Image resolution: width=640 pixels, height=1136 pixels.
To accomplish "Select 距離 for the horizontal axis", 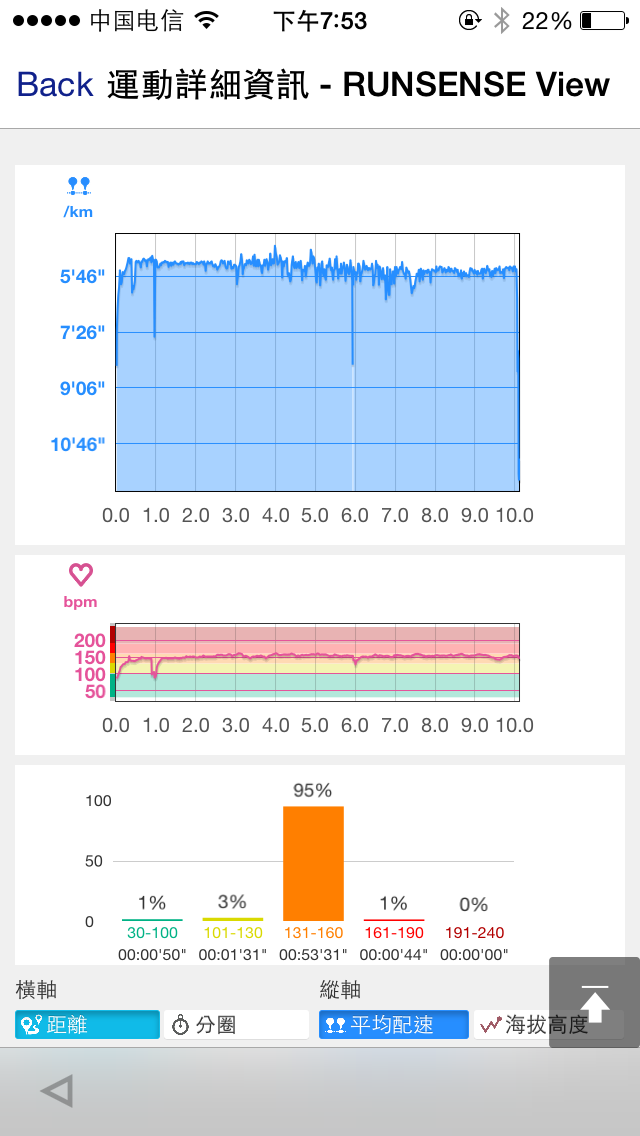I will click(87, 1025).
